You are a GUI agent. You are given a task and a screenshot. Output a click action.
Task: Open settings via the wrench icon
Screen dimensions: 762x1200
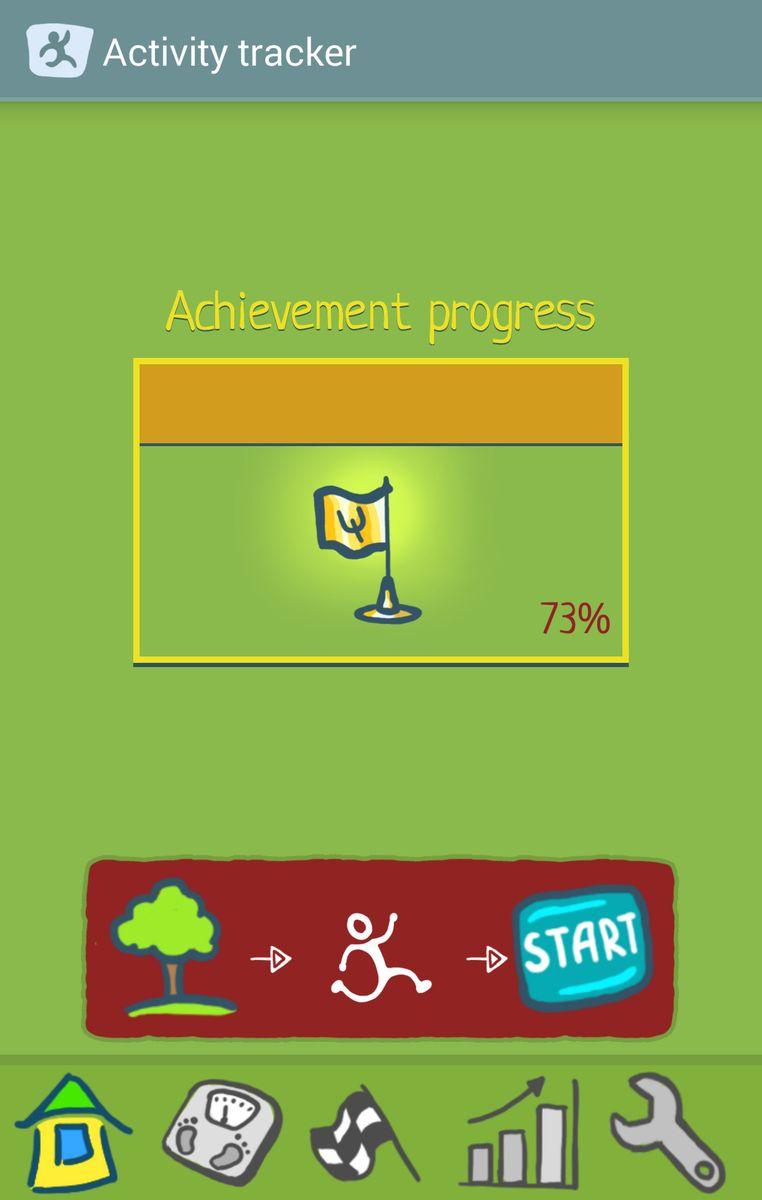[x=668, y=1132]
